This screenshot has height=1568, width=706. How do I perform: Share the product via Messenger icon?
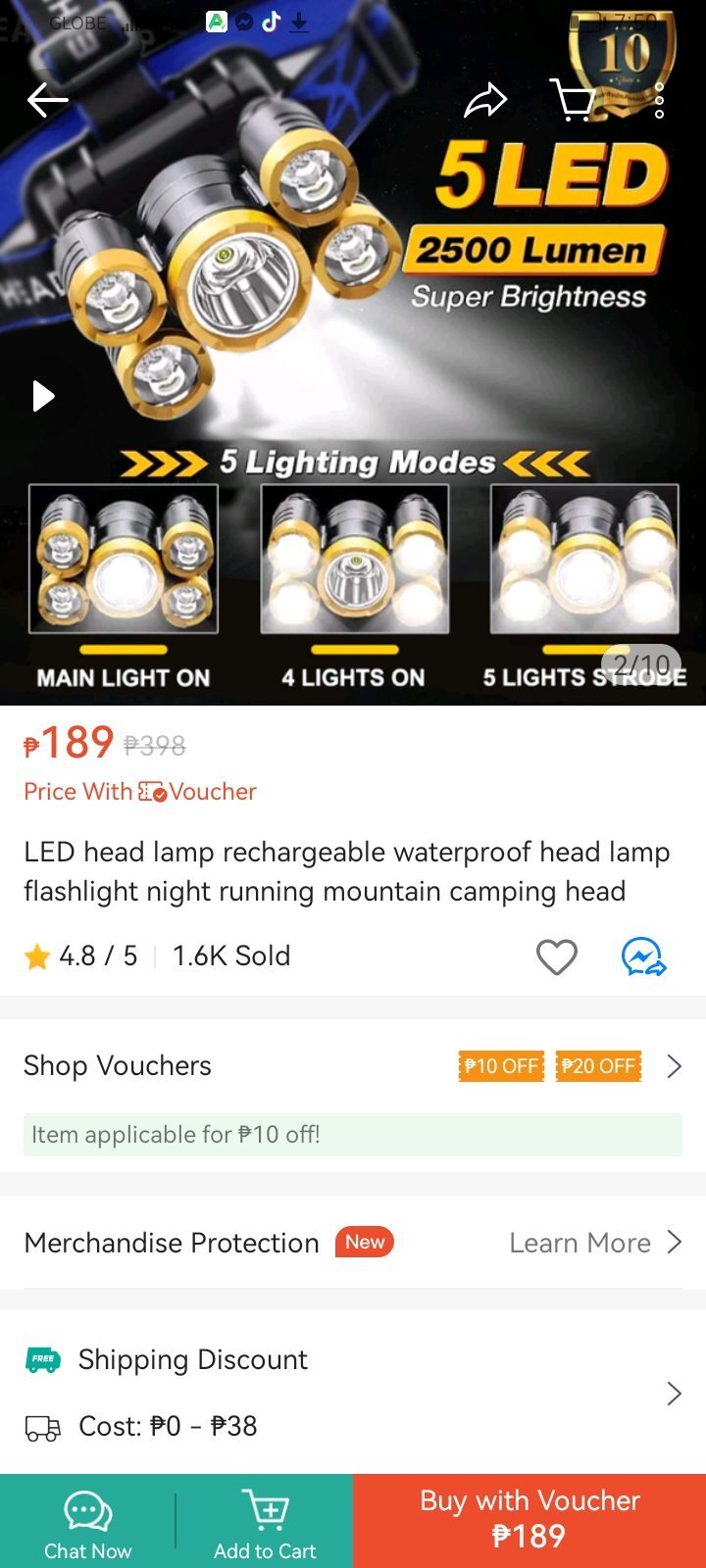click(x=643, y=956)
